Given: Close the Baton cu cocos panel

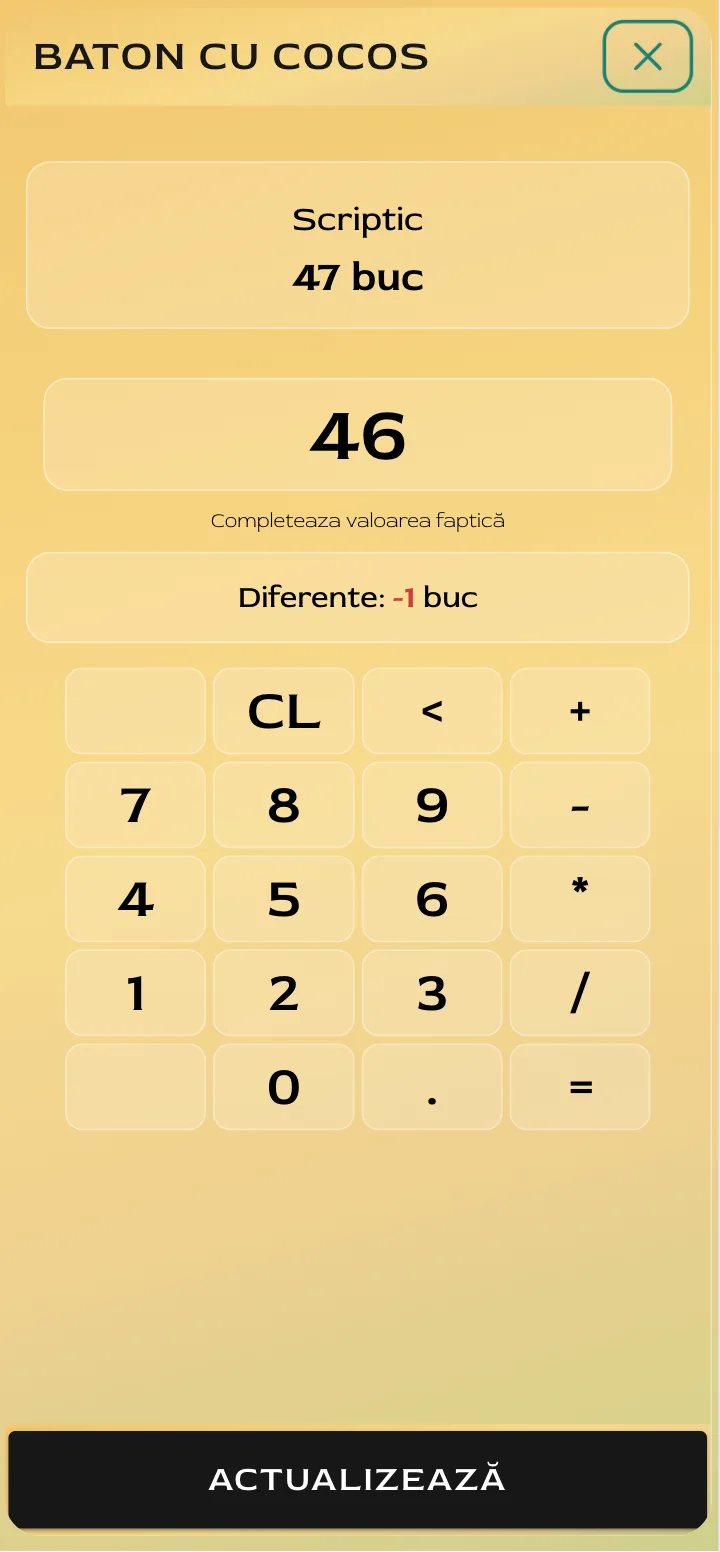Looking at the screenshot, I should click(647, 57).
